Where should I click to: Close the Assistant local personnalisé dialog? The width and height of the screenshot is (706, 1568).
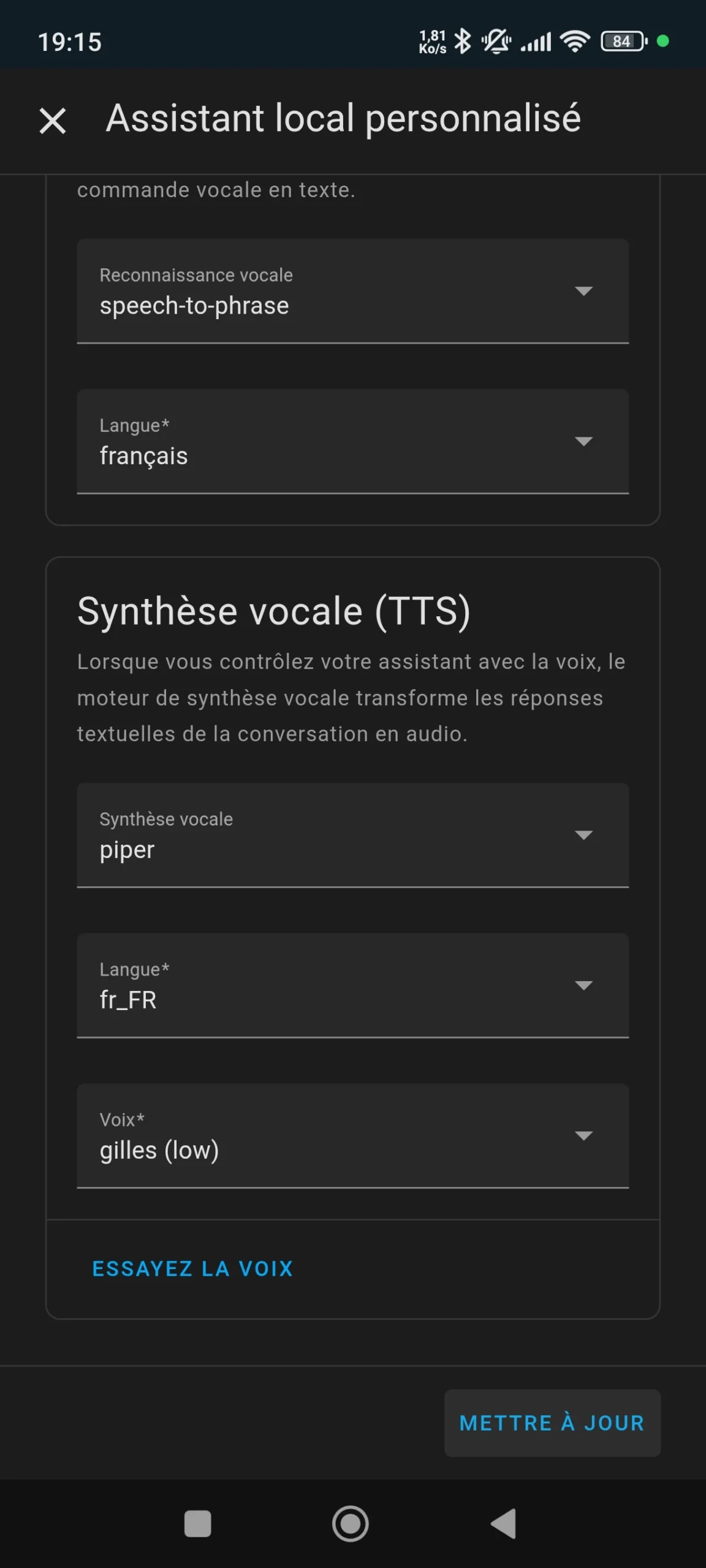coord(53,120)
